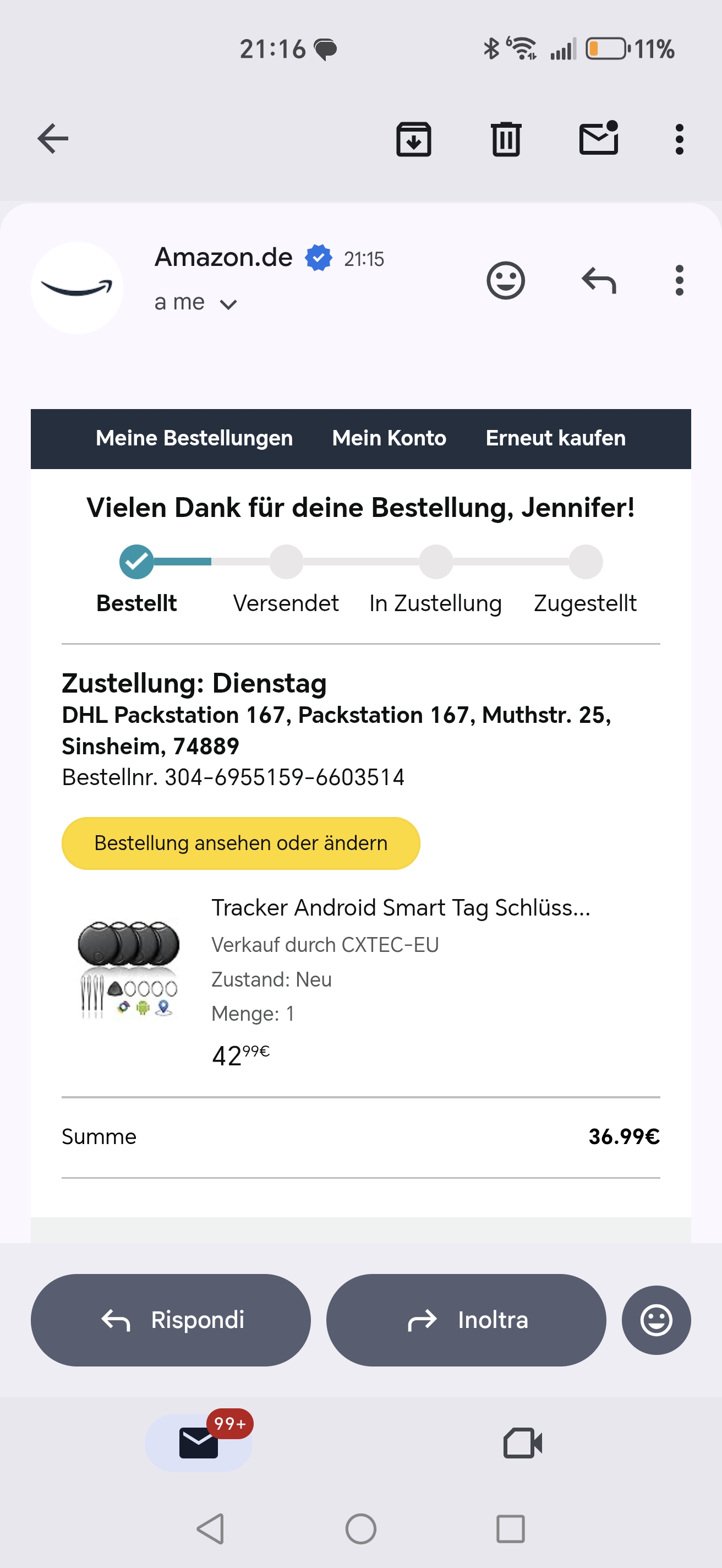Go back to the inbox
Image resolution: width=722 pixels, height=1568 pixels.
[53, 139]
